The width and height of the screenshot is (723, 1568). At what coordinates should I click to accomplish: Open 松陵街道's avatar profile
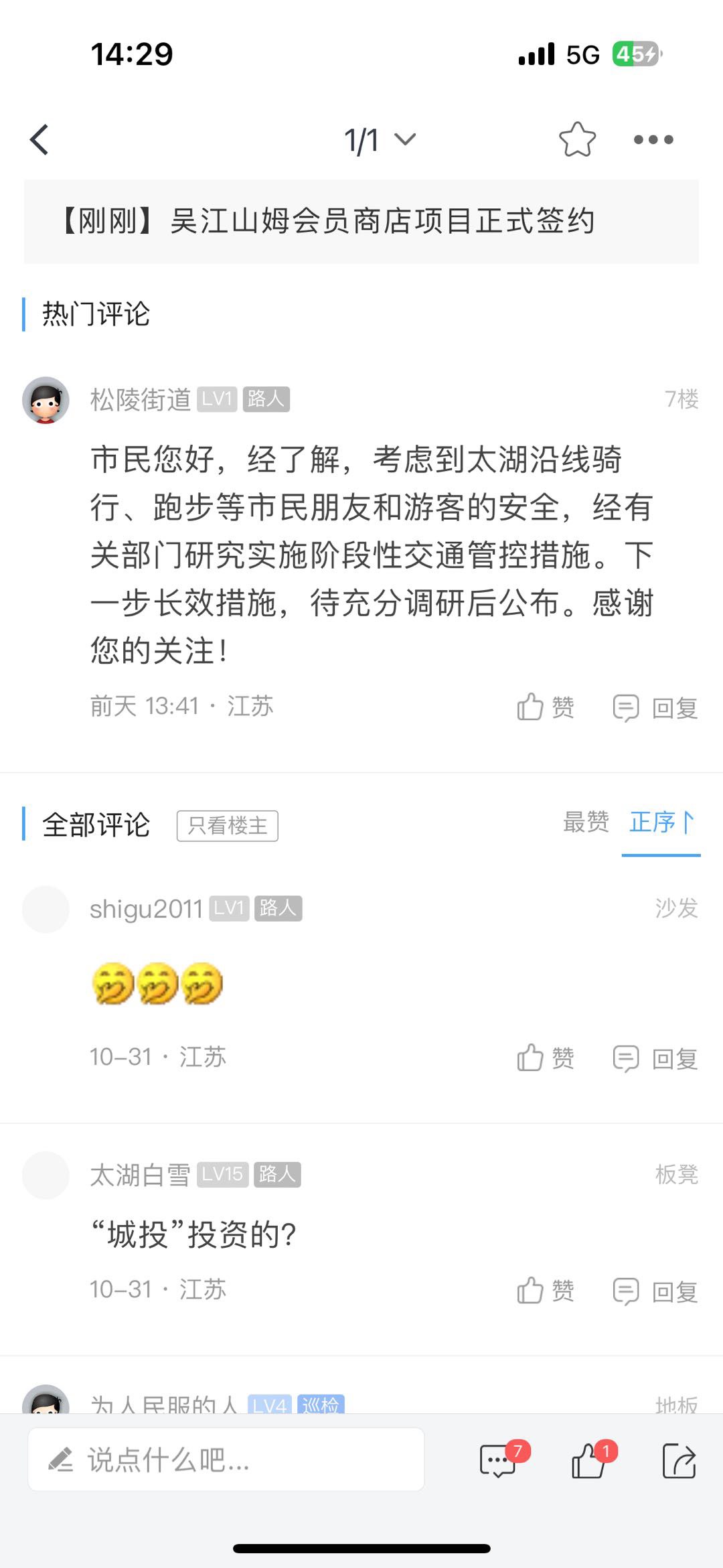click(46, 400)
